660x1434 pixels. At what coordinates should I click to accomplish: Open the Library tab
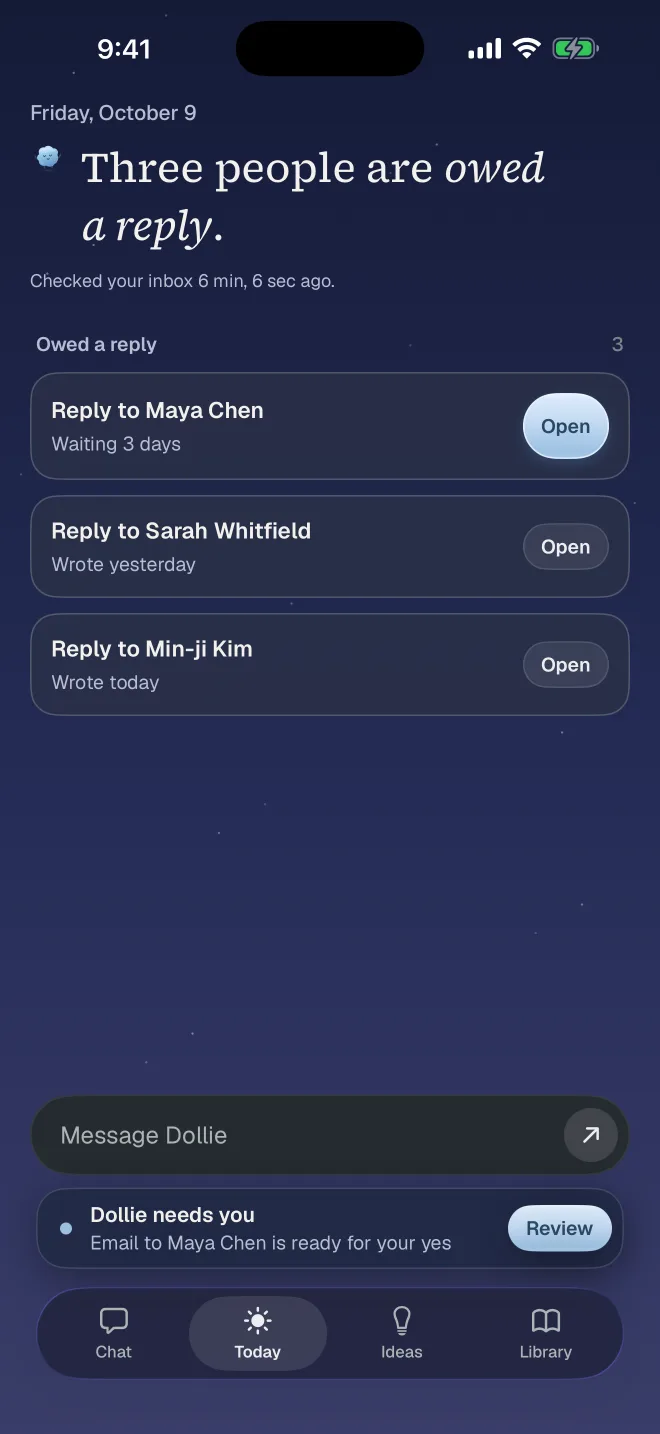click(546, 1333)
